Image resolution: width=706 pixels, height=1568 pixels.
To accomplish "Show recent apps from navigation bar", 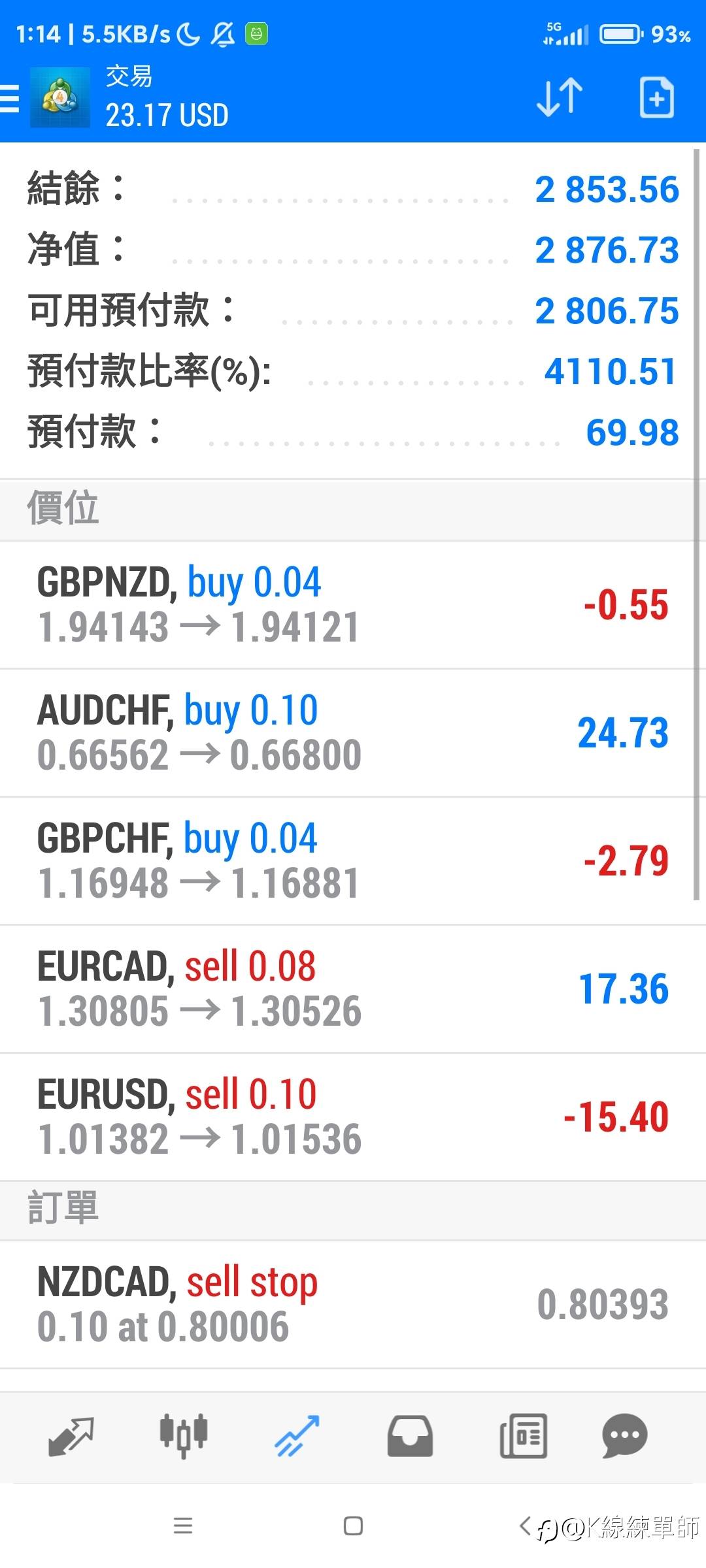I will click(x=183, y=1526).
